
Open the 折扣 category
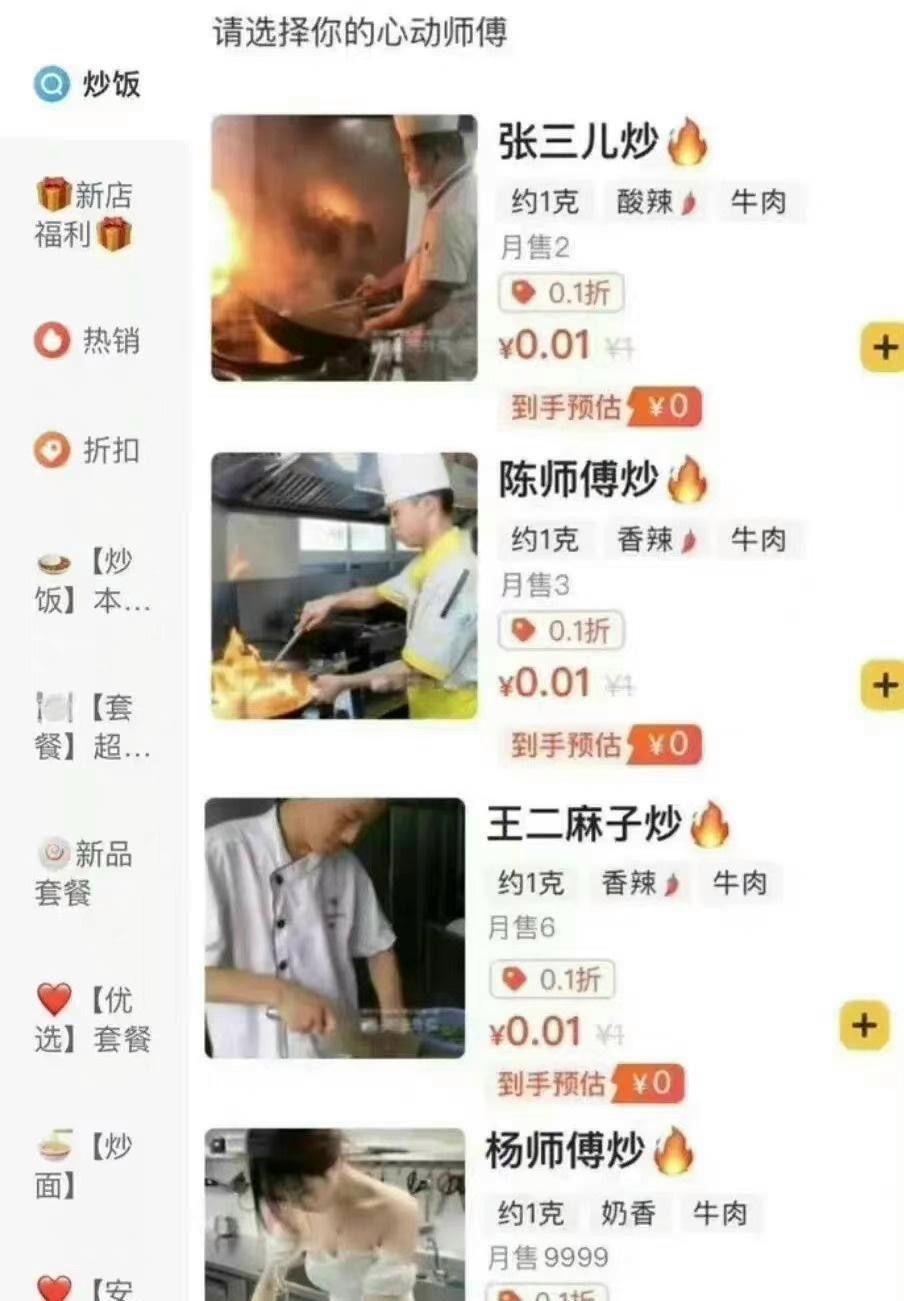pos(88,451)
